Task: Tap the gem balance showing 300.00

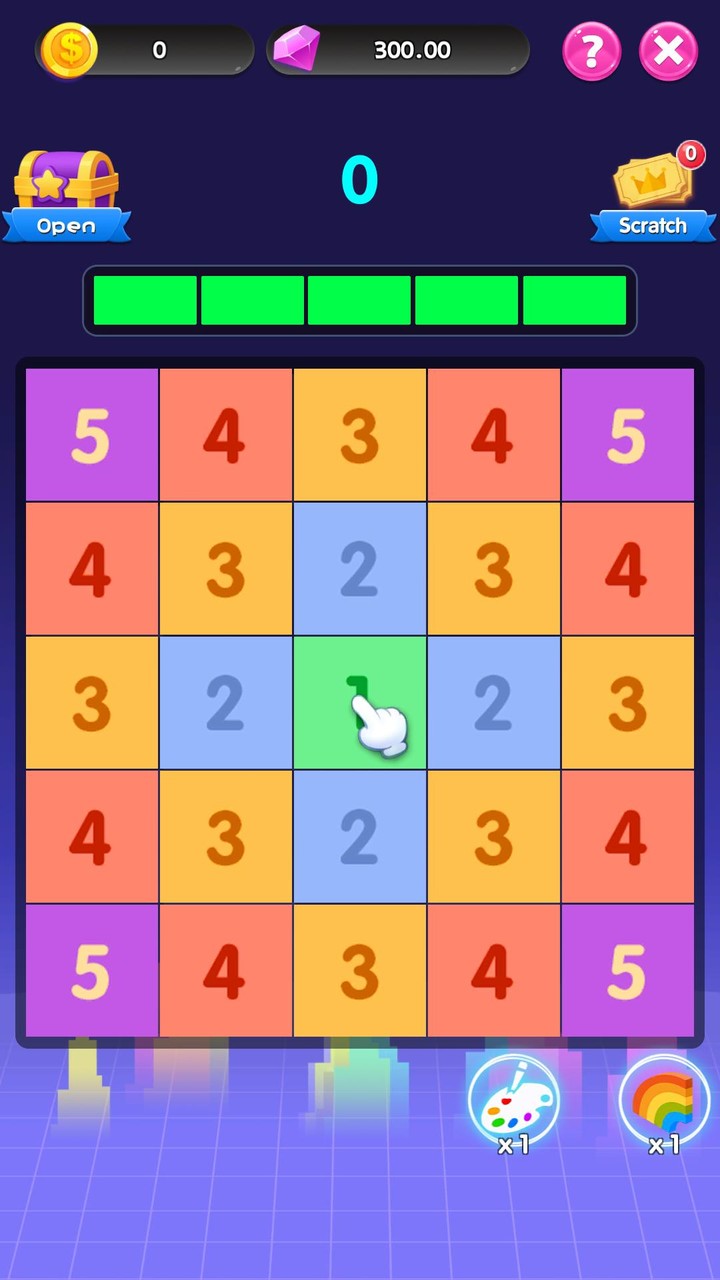Action: point(410,50)
